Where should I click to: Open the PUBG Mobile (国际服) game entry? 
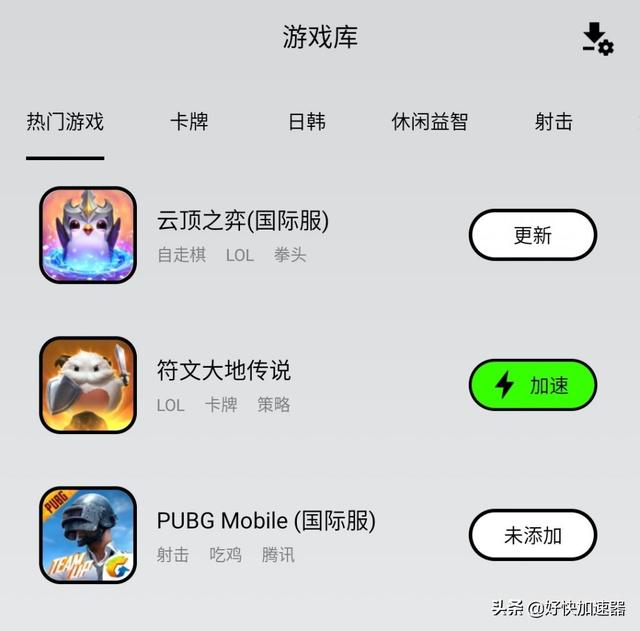(266, 521)
